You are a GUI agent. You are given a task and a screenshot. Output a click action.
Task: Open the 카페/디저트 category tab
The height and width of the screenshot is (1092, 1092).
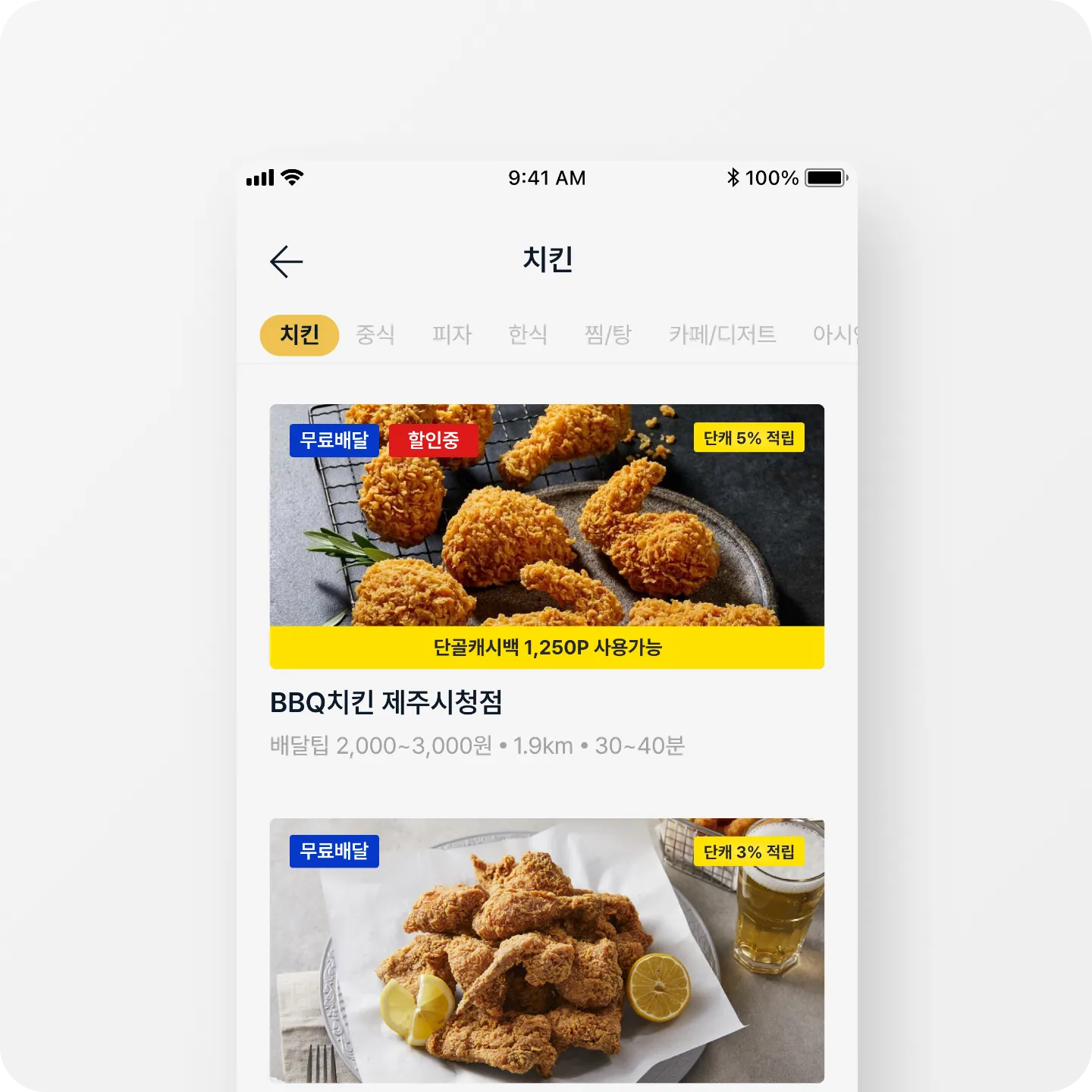click(x=723, y=334)
